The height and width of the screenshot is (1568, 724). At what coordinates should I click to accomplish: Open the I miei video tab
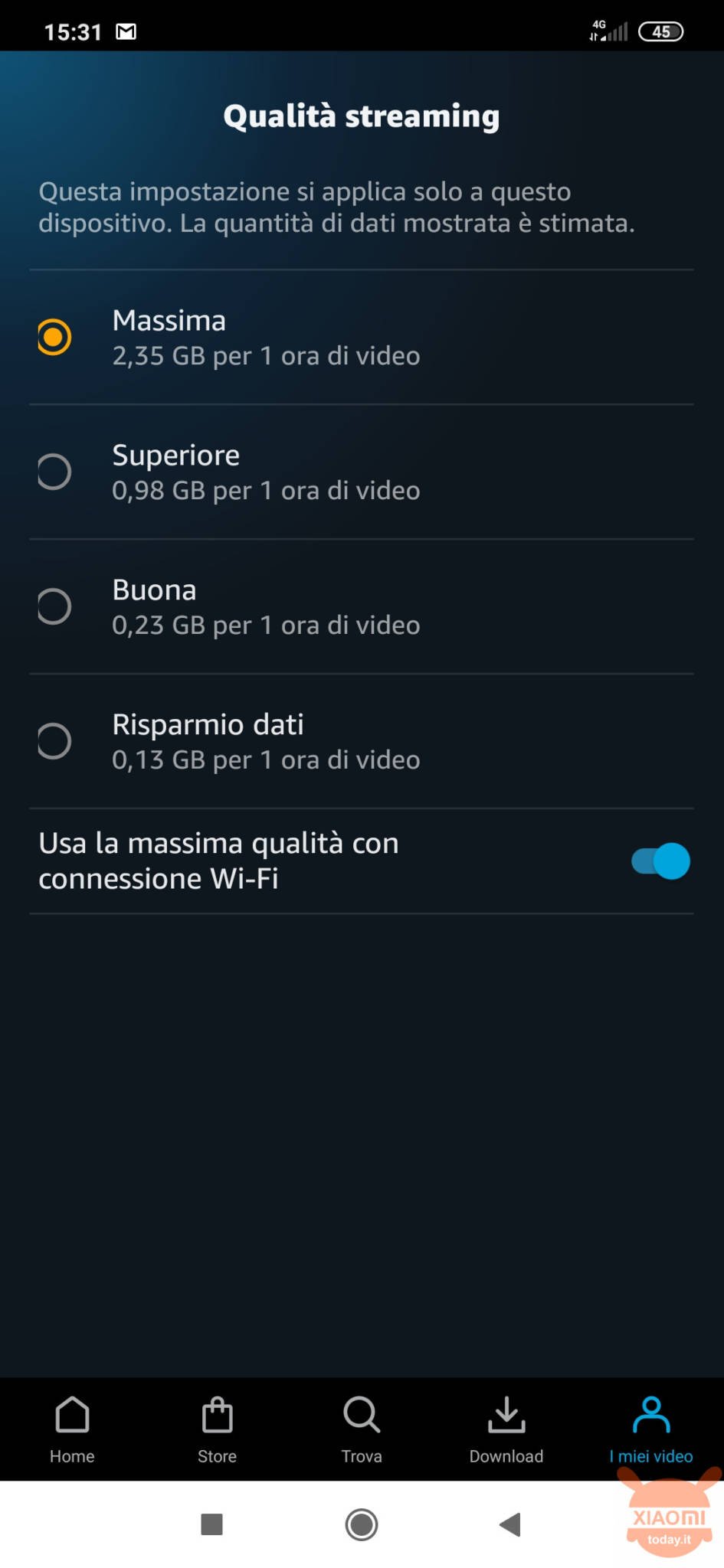tap(651, 1429)
